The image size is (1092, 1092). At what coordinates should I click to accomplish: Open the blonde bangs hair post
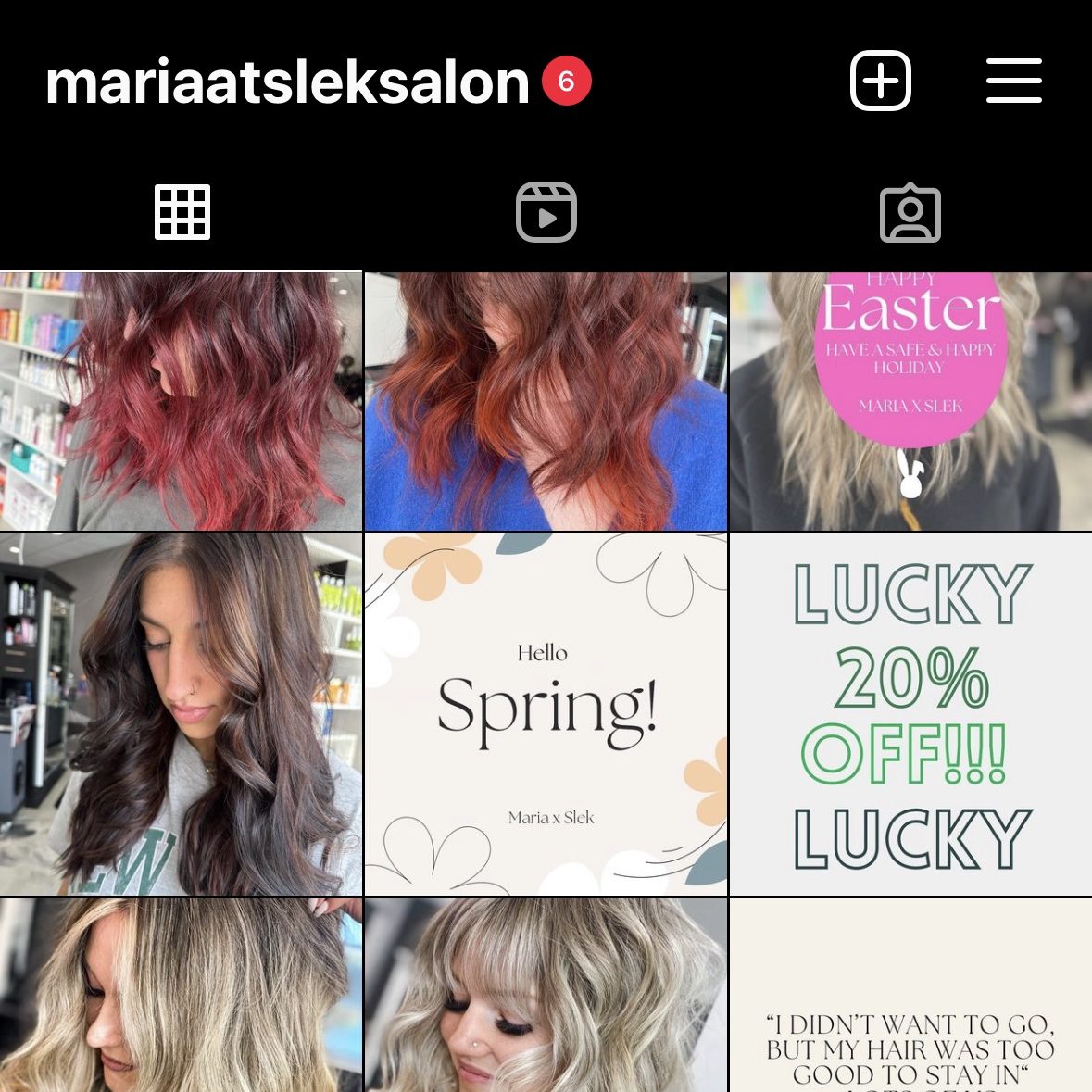(546, 995)
